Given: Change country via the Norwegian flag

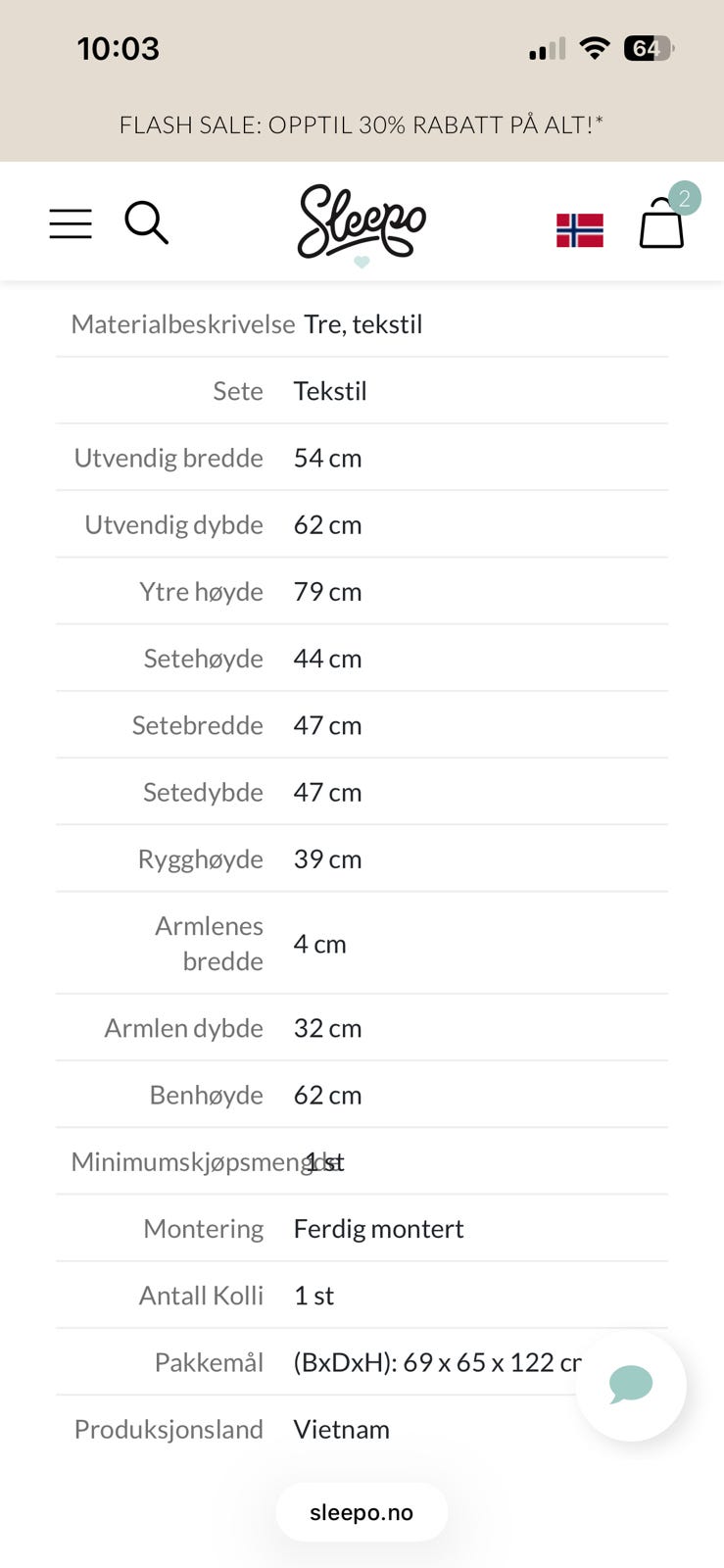Looking at the screenshot, I should [x=580, y=230].
